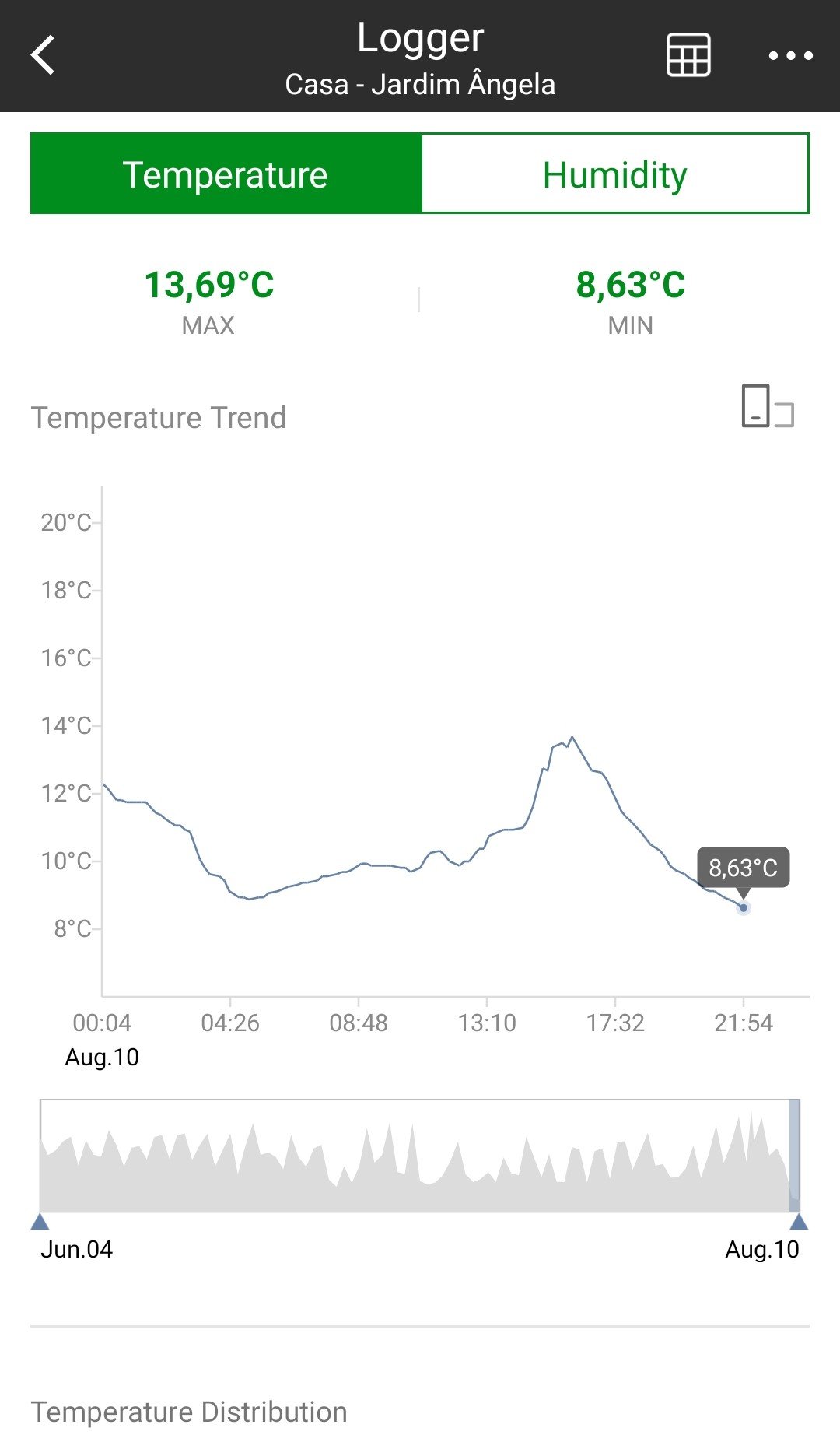Tap the Aug.10 range end handle
Screen dimensions: 840x1449
tap(799, 1221)
